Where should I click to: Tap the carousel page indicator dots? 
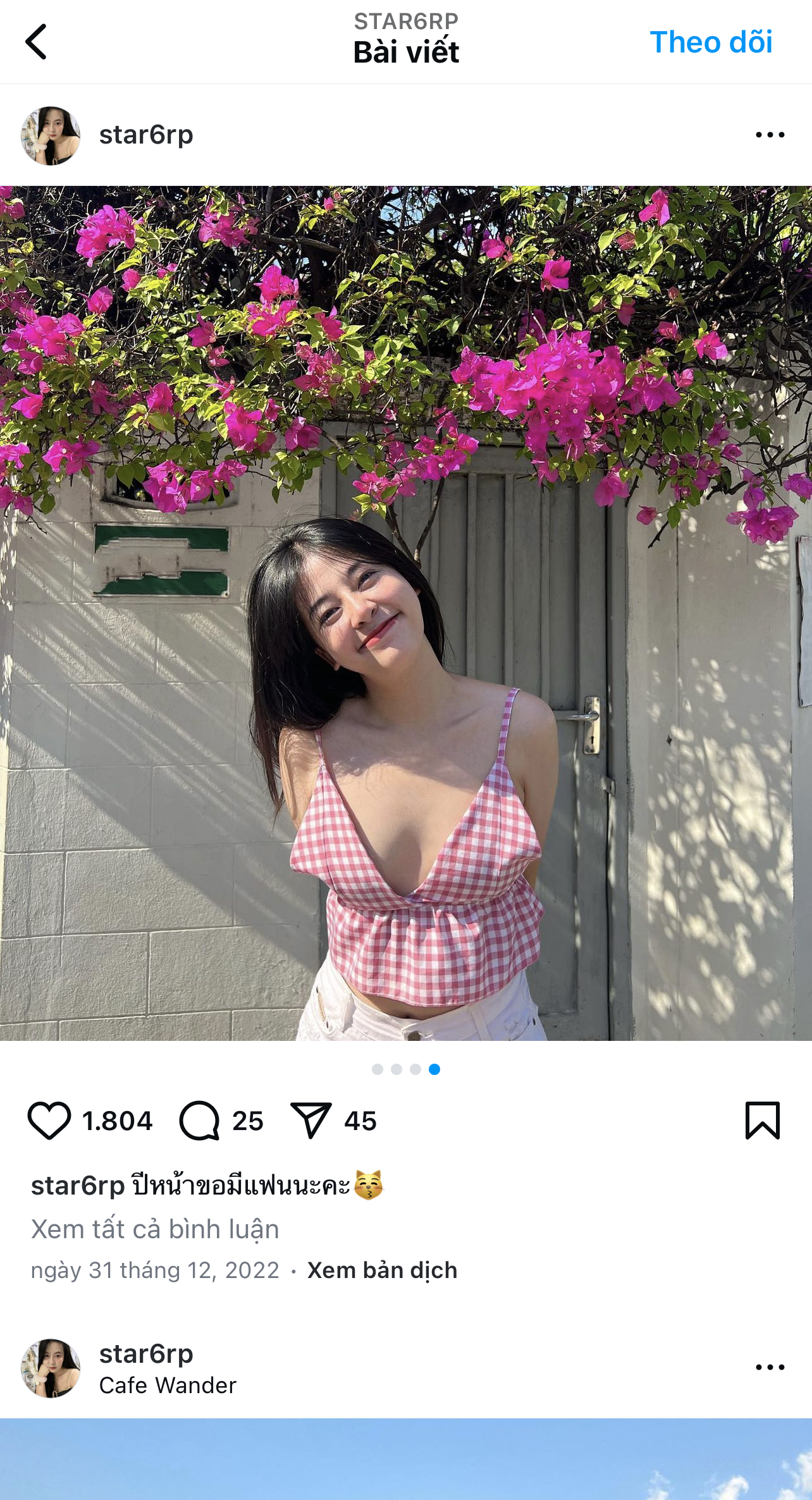point(405,1069)
